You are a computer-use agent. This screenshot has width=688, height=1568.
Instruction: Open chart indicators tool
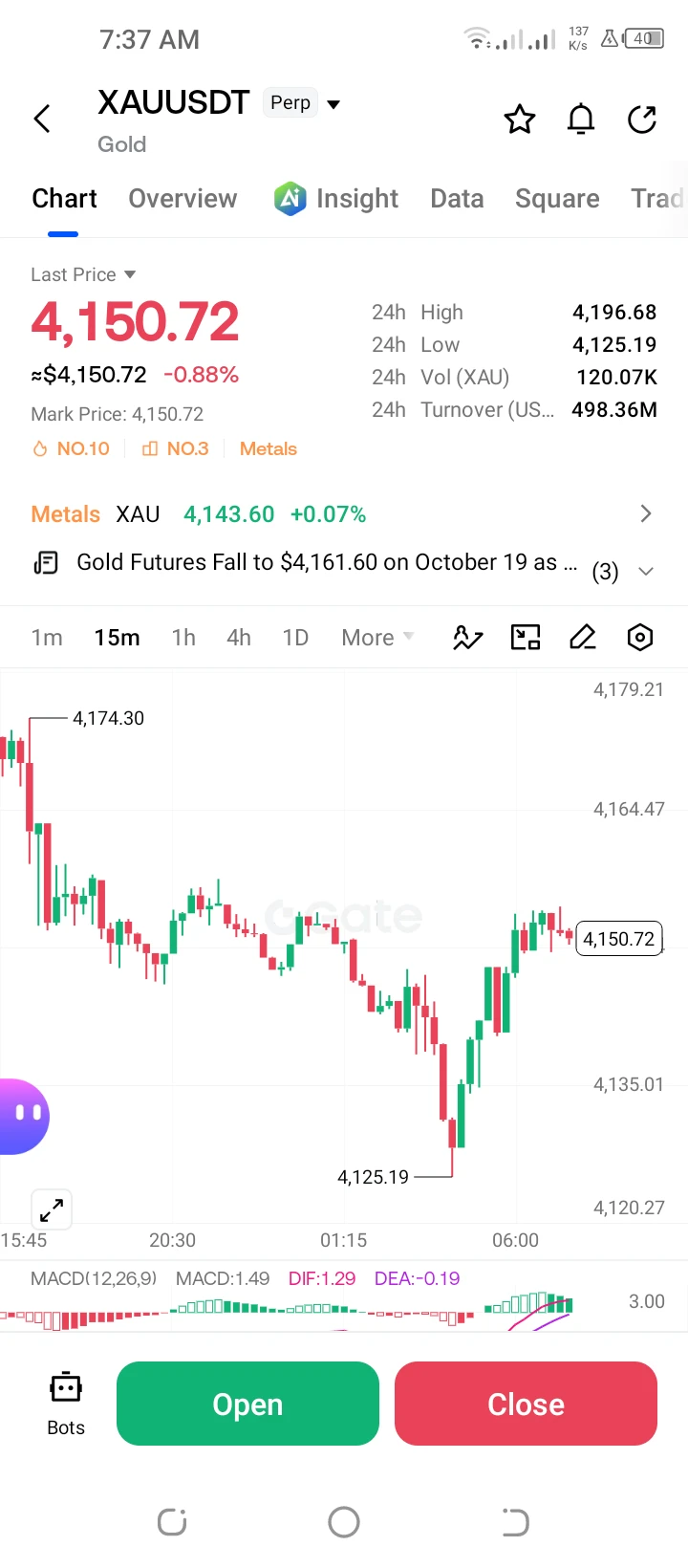coord(467,638)
